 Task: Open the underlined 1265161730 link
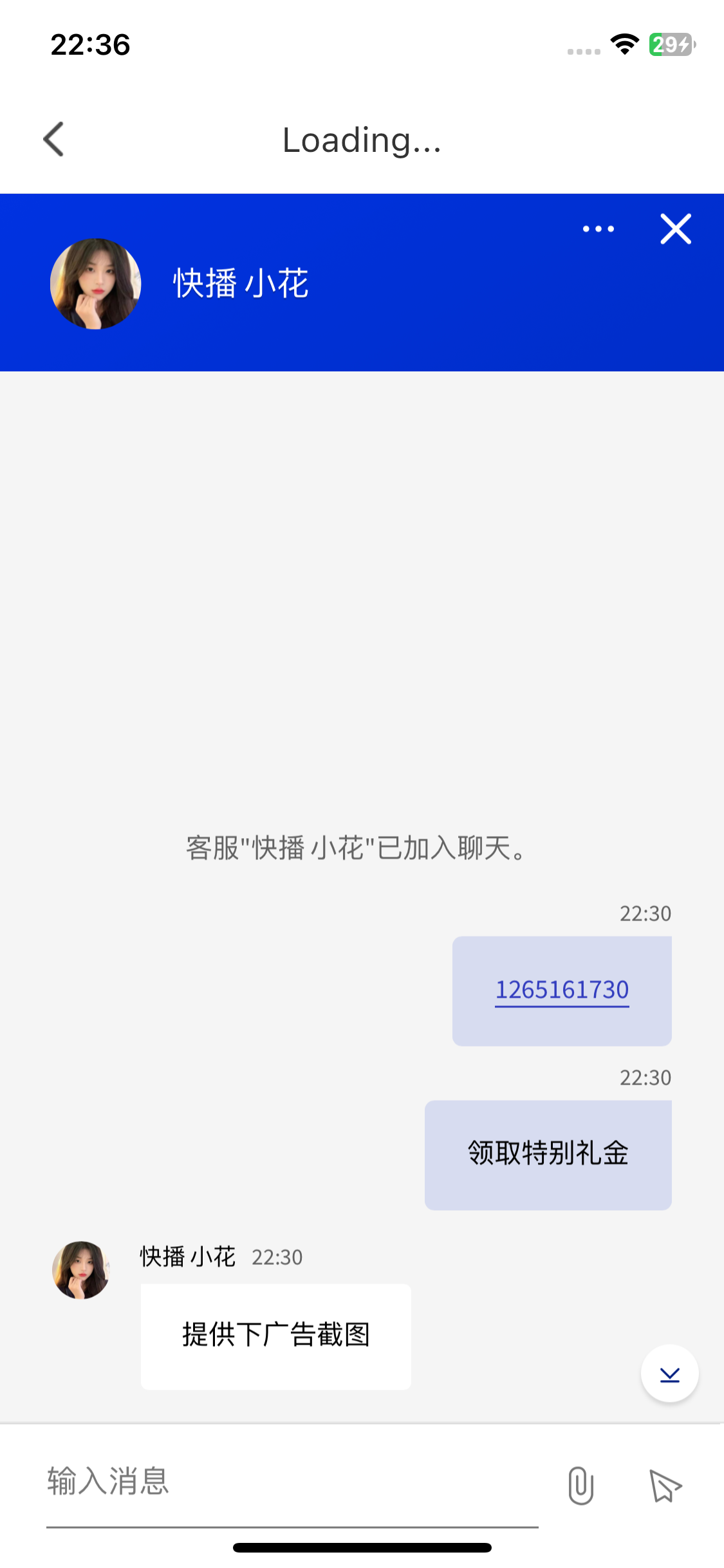(x=562, y=990)
